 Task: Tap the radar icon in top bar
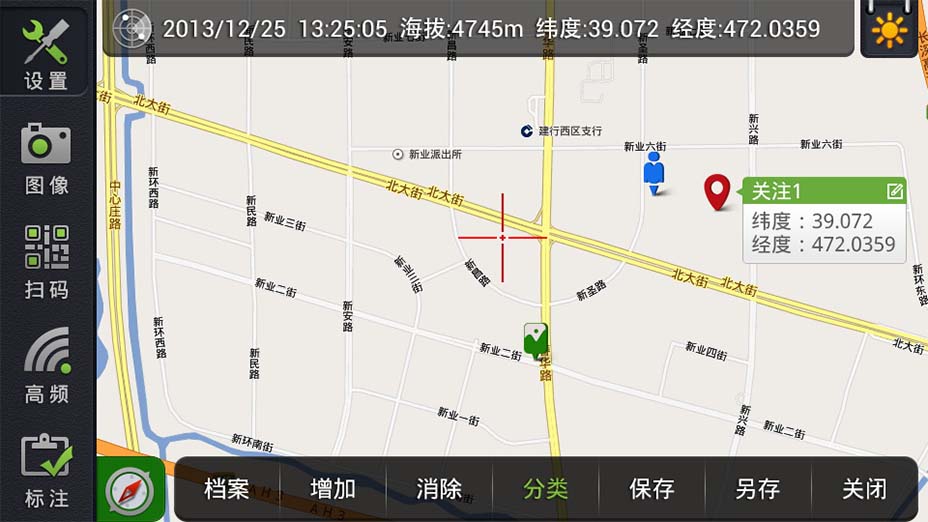coord(132,28)
